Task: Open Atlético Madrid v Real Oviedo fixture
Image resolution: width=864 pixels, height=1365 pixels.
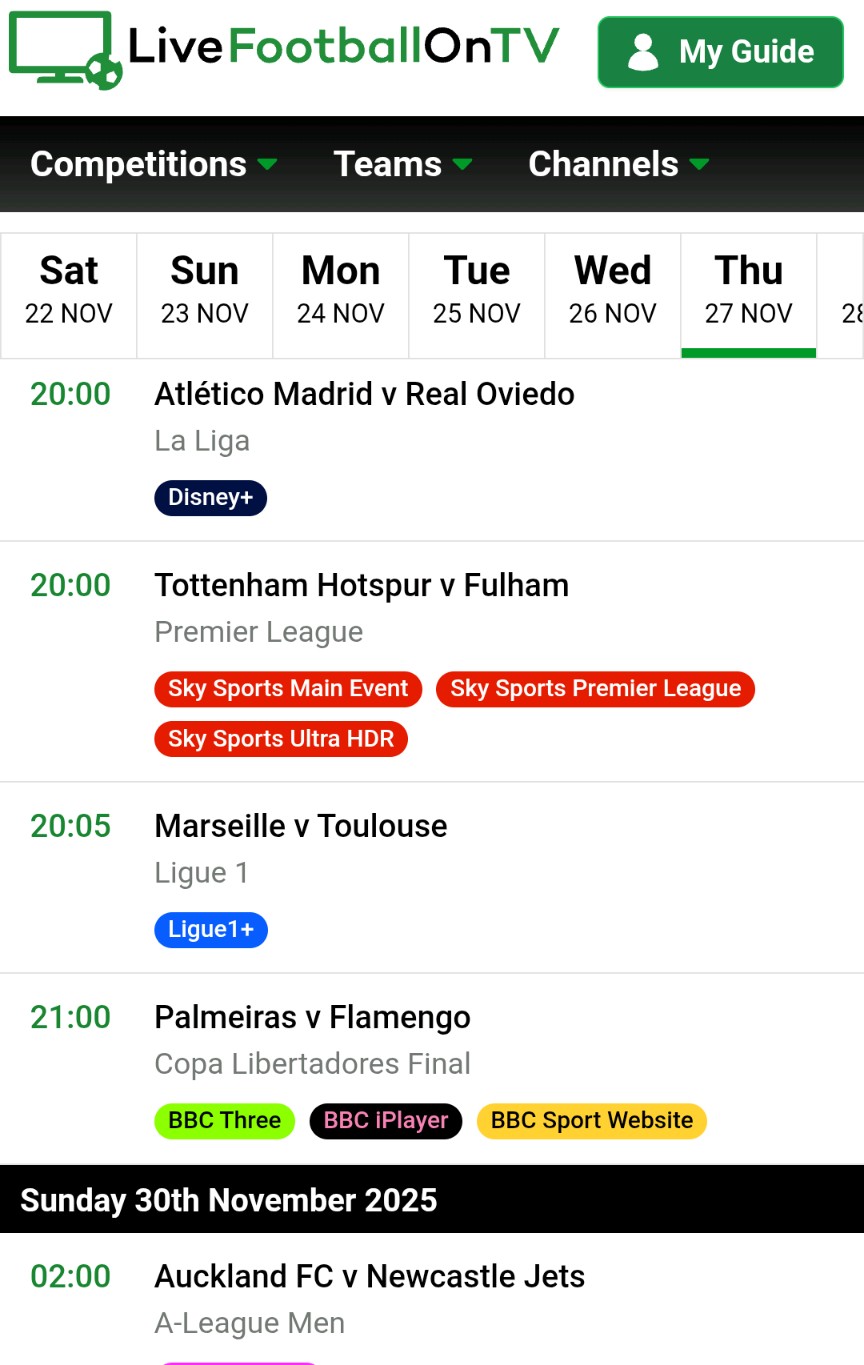Action: 364,394
